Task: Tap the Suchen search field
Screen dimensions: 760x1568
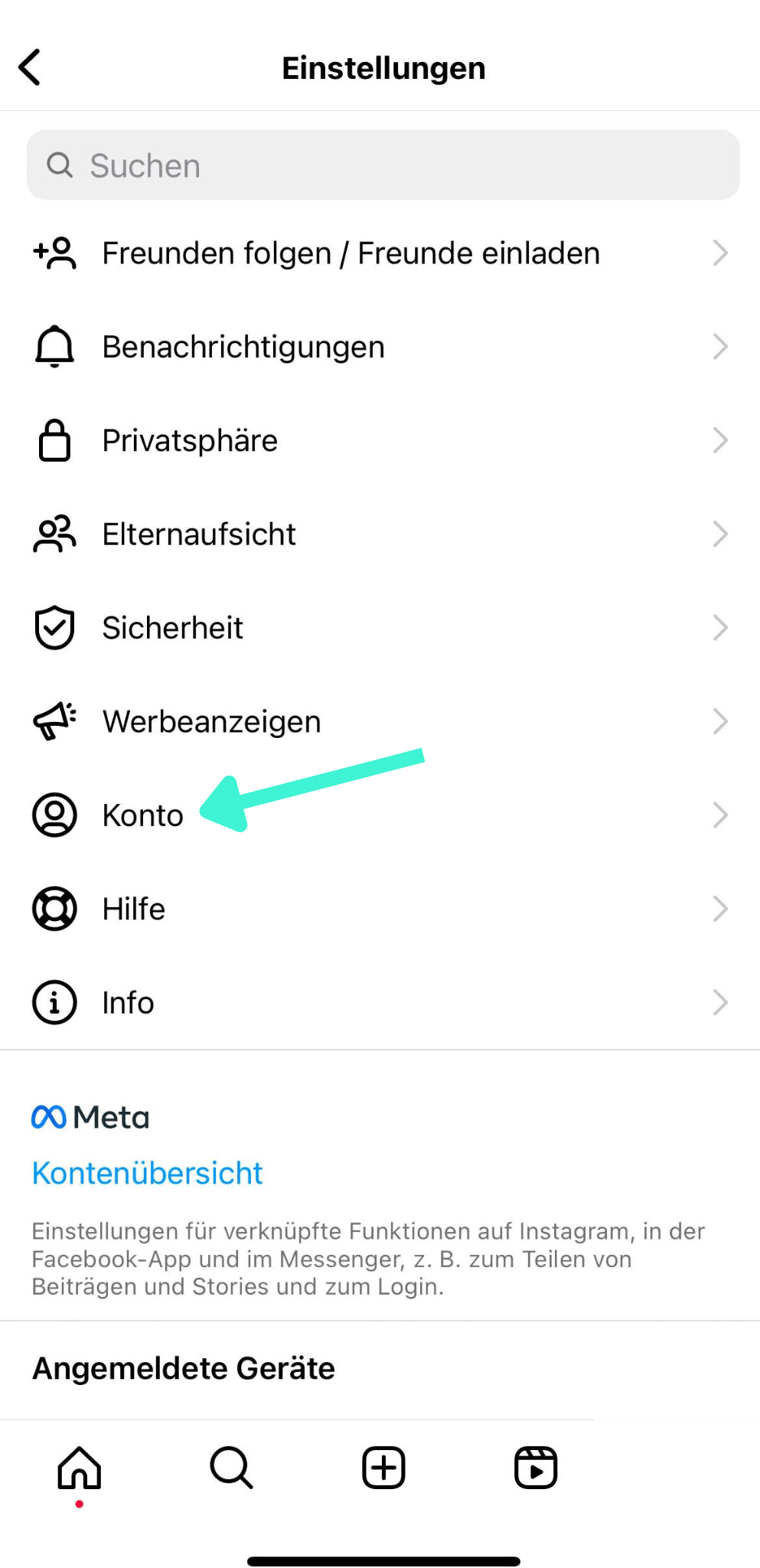Action: coord(383,165)
